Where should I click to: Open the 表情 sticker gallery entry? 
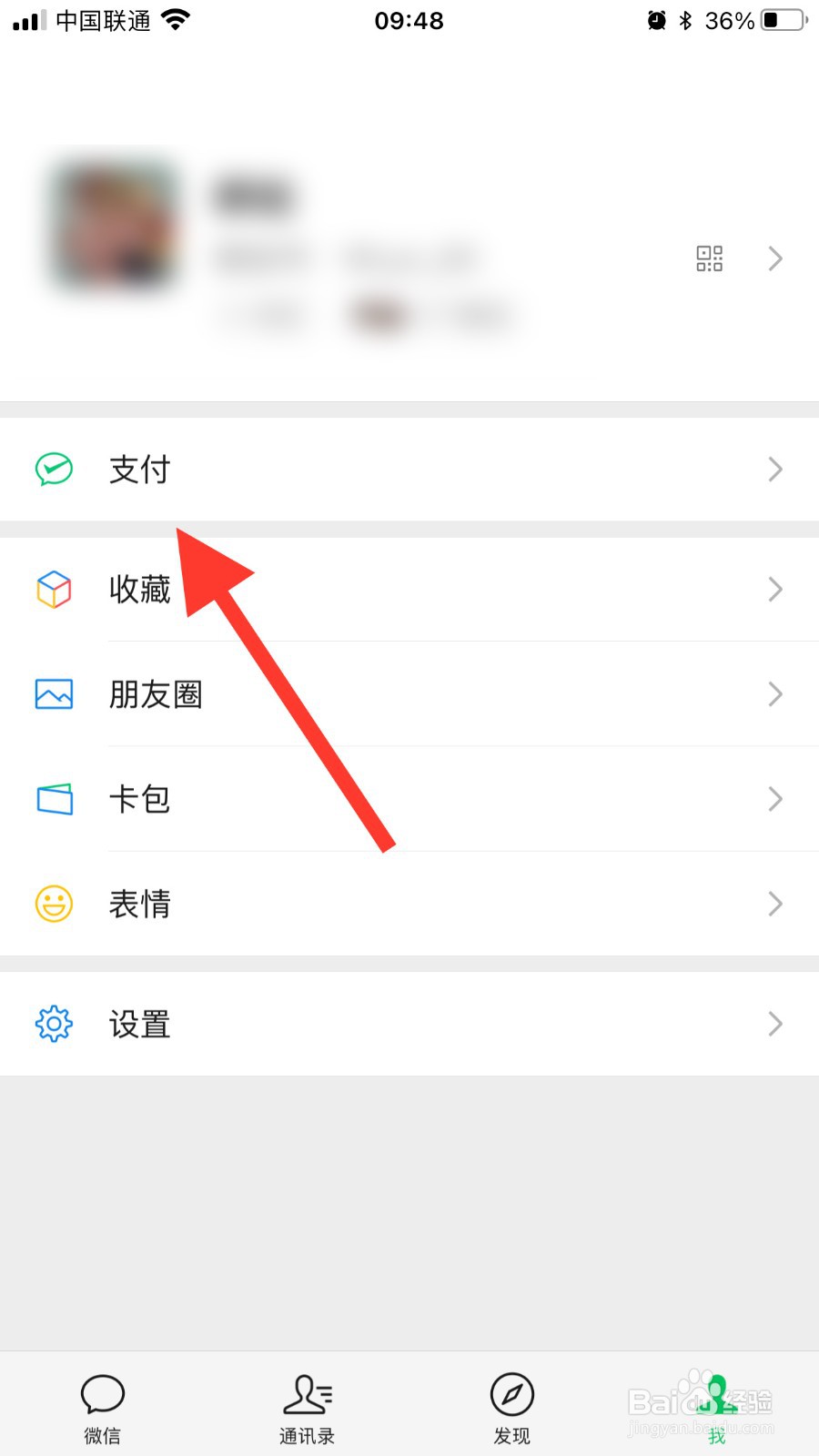[140, 904]
